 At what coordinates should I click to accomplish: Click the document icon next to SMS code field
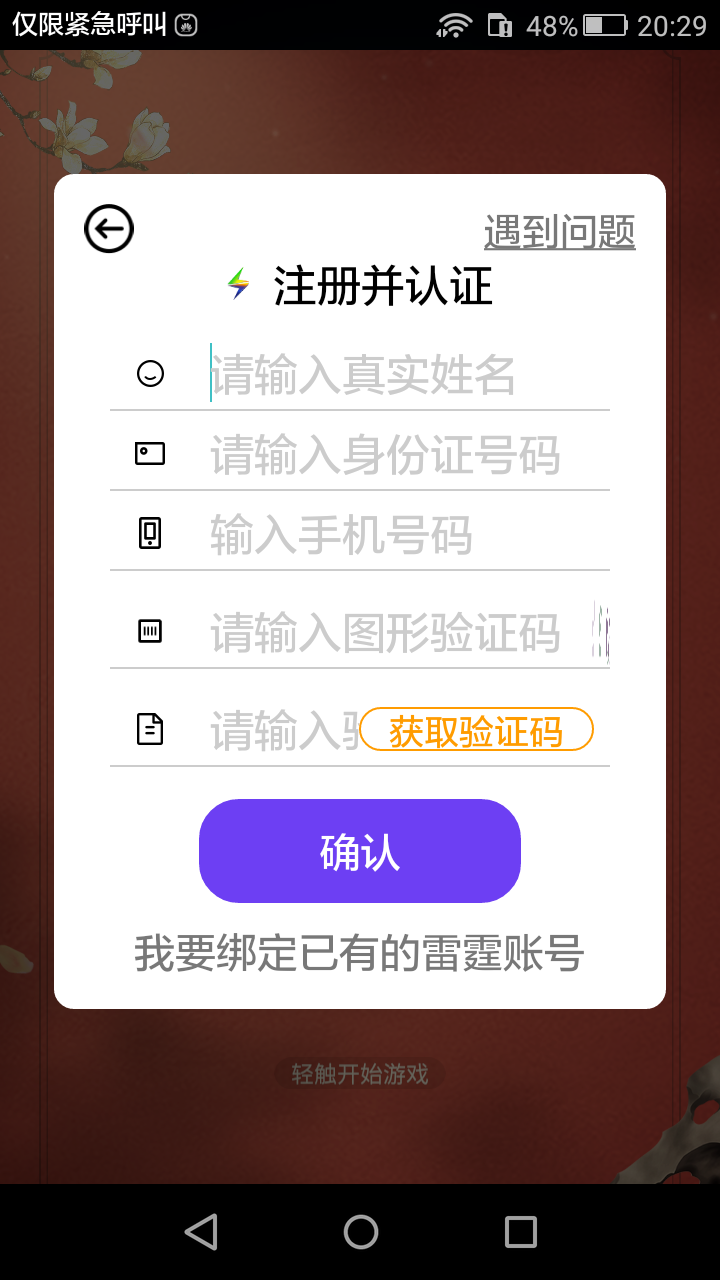click(150, 729)
